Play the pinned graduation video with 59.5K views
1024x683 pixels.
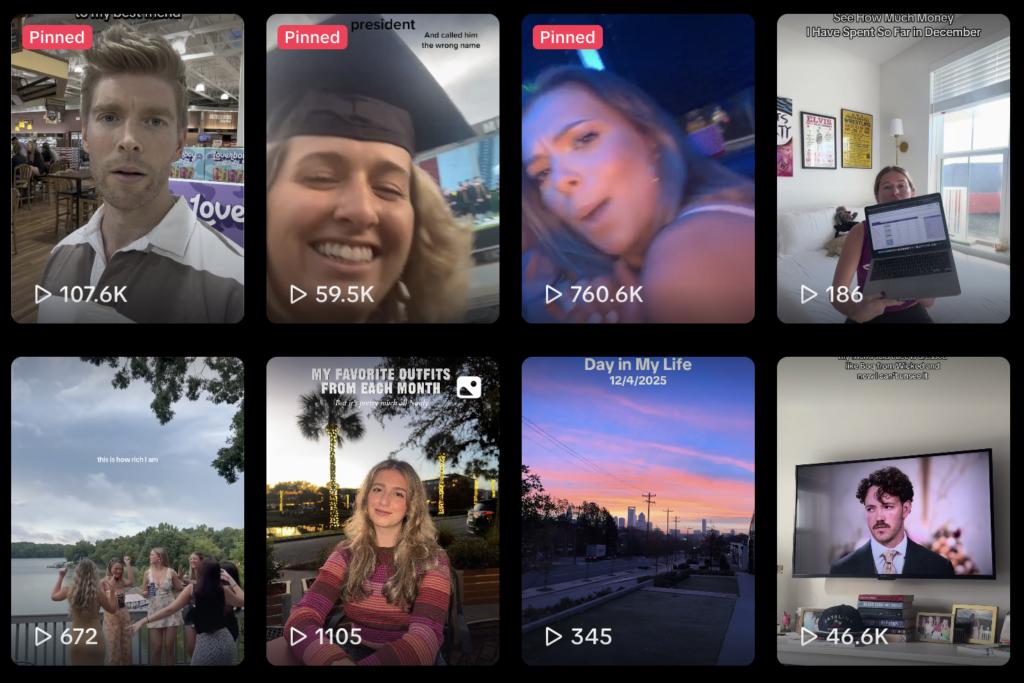(382, 168)
